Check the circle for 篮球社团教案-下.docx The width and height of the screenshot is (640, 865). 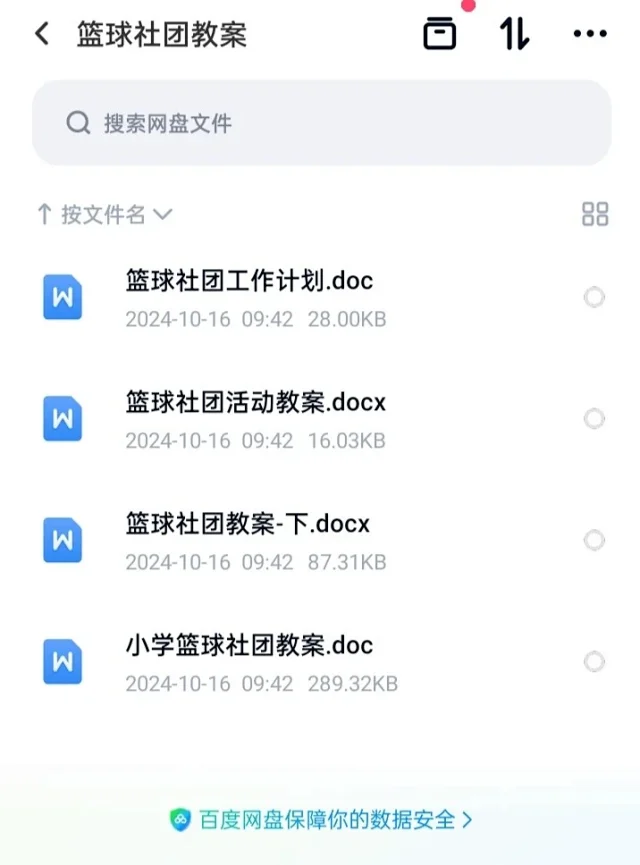click(594, 540)
